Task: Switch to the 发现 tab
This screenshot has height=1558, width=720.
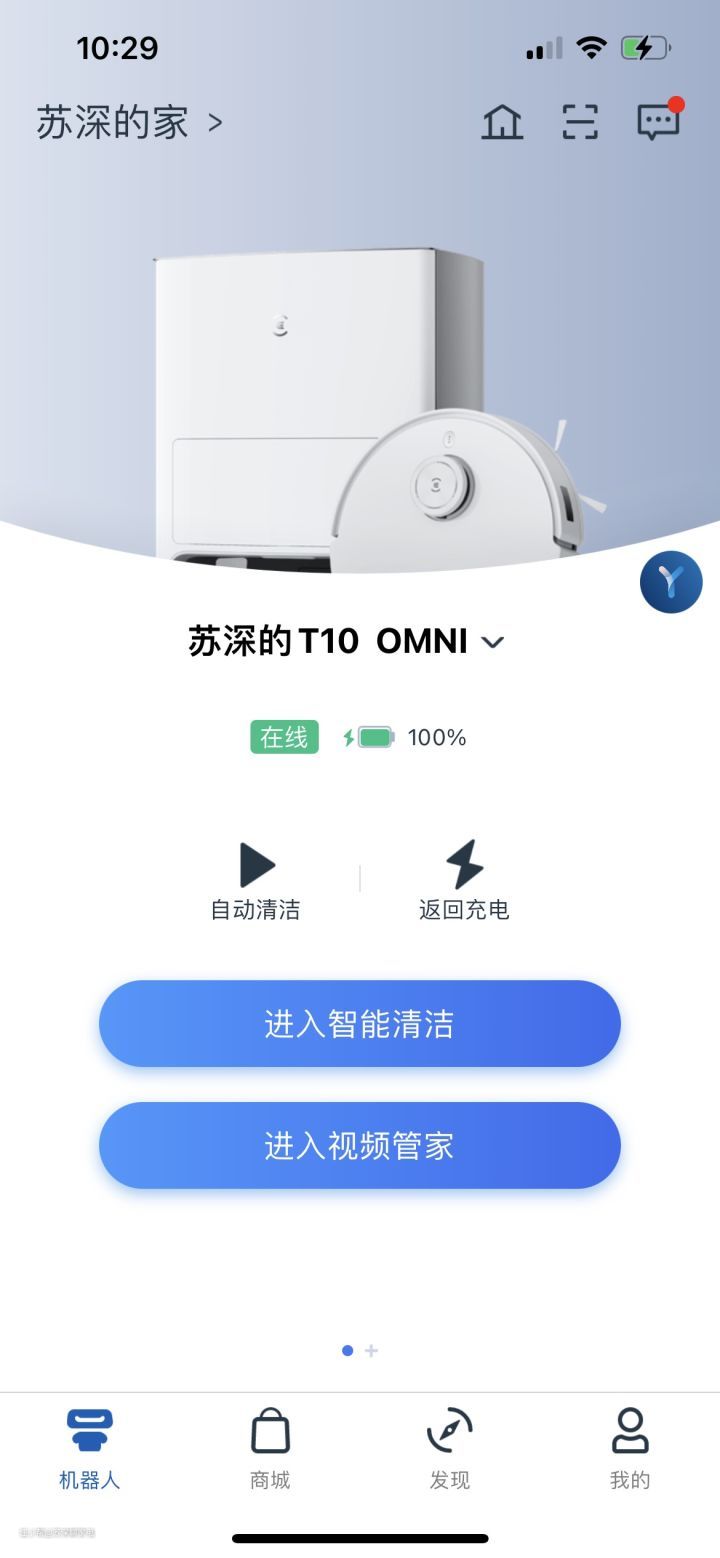Action: (450, 1448)
